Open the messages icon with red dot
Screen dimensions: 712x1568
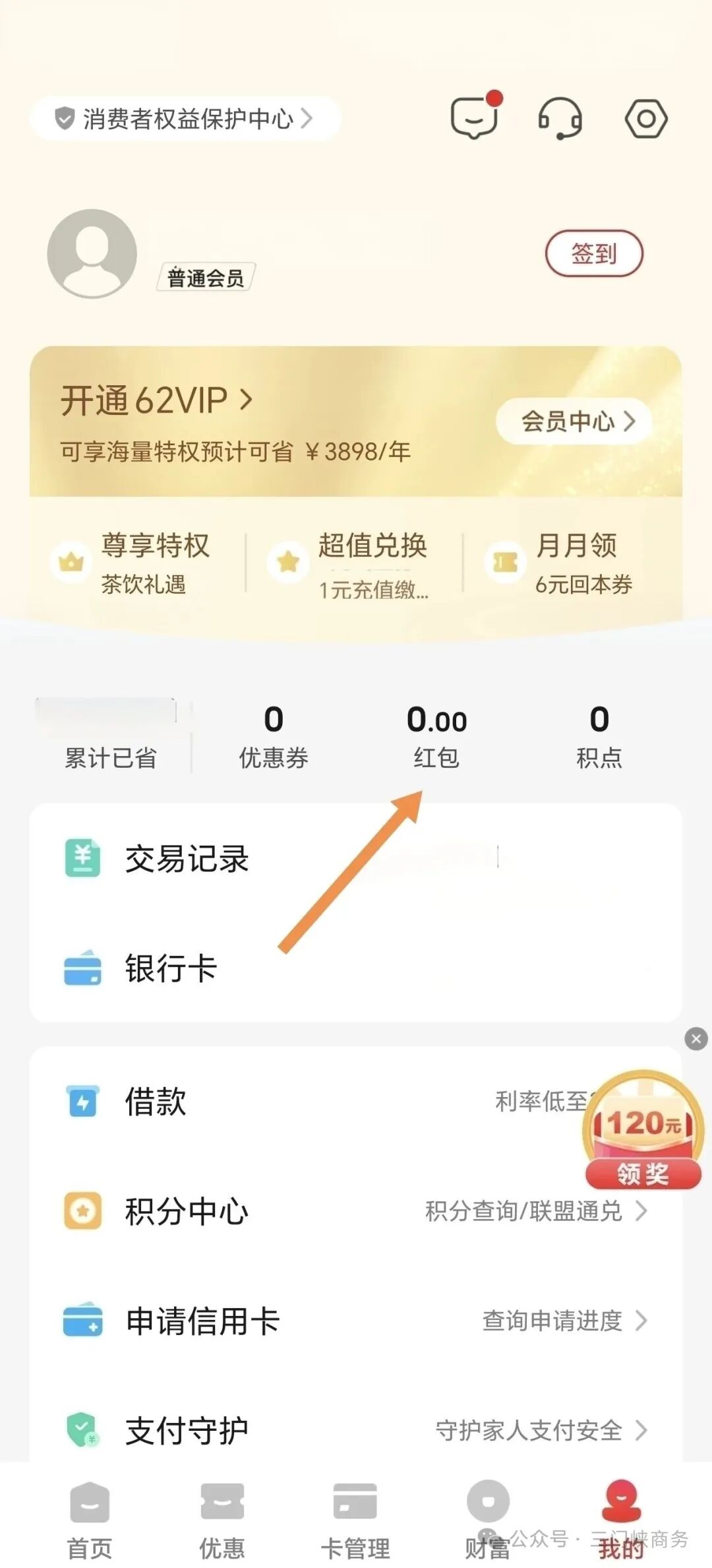(x=474, y=118)
